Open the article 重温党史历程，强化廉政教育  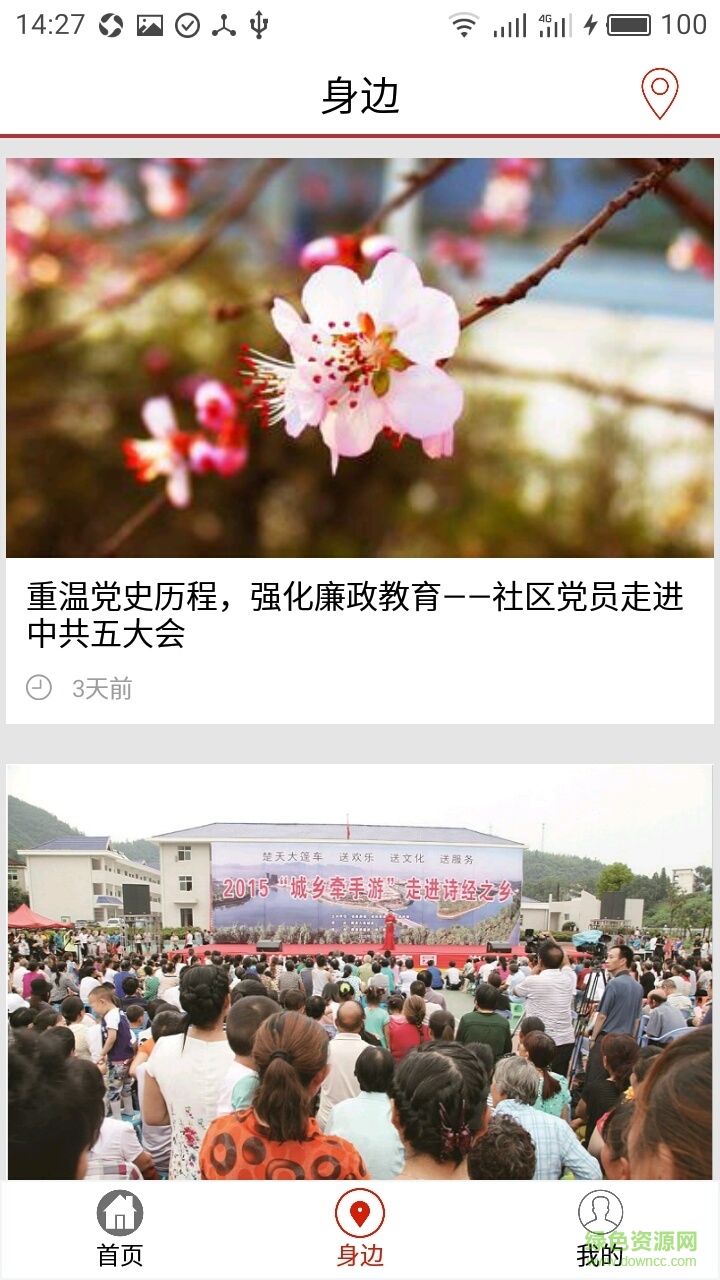[356, 614]
